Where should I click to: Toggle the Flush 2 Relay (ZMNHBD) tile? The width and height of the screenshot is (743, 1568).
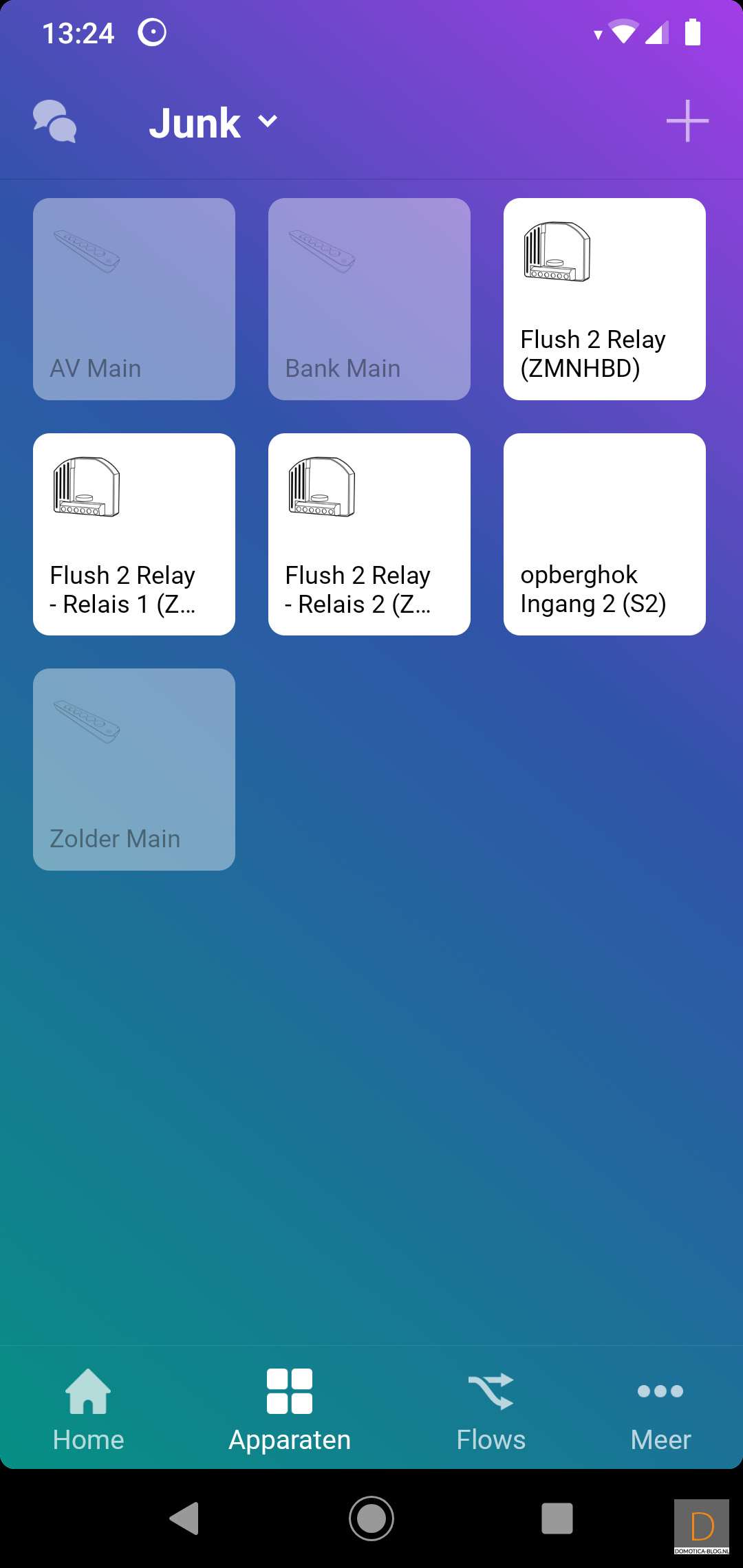click(605, 299)
